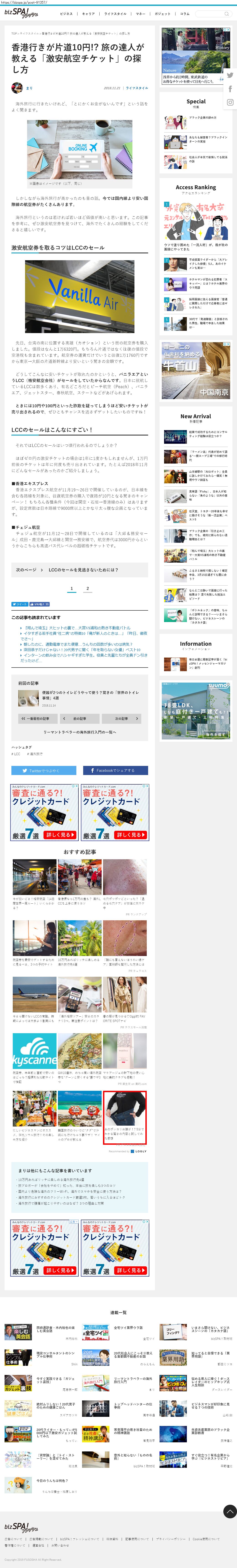The image size is (237, 1568).
Task: Open リーマントラベラーの海外旅行入門の一覧へ
Action: point(80,732)
